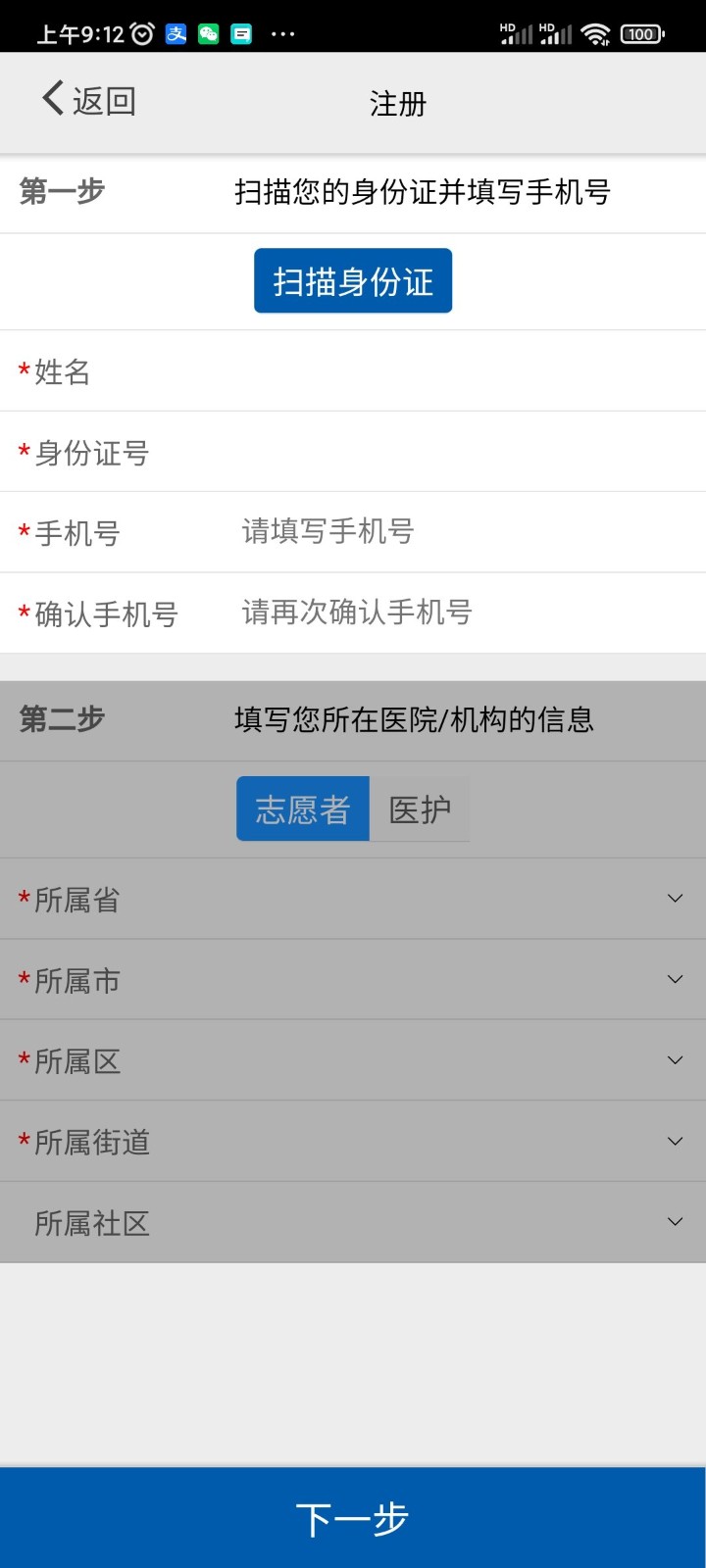Image resolution: width=706 pixels, height=1568 pixels.
Task: Tap the WeChat icon in the status bar
Action: coord(207,33)
